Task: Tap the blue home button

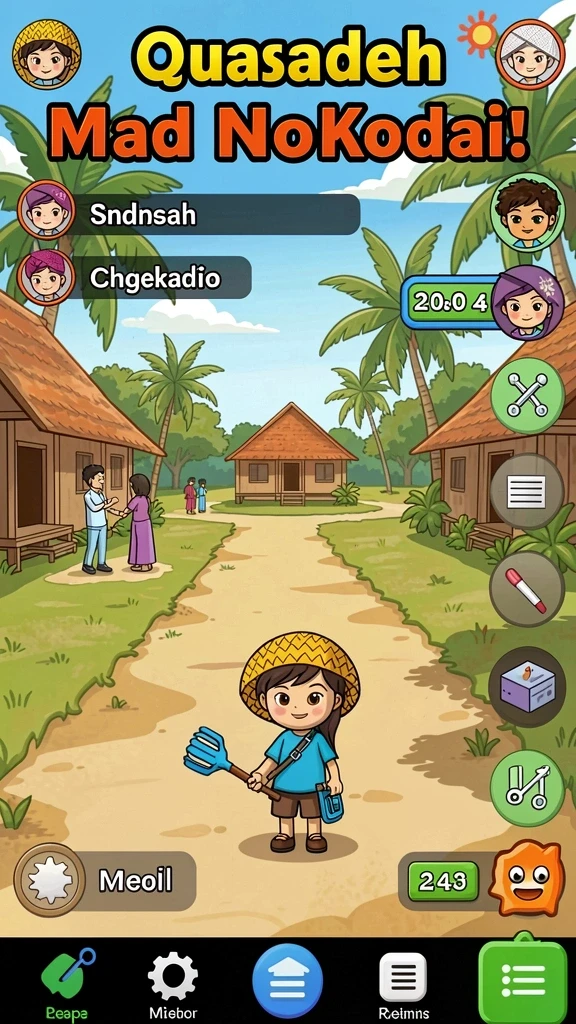Action: [x=287, y=981]
